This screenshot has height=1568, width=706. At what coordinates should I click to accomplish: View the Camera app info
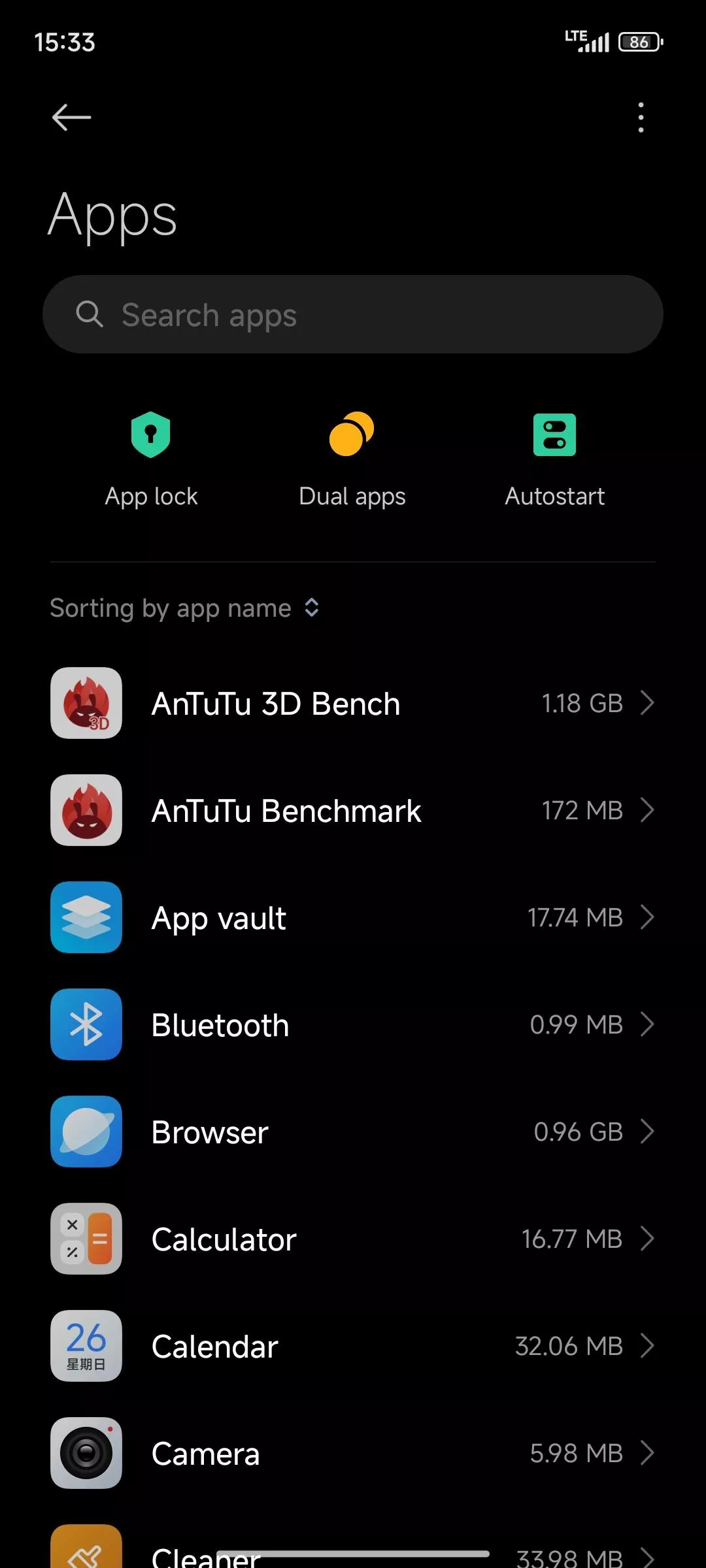353,1453
